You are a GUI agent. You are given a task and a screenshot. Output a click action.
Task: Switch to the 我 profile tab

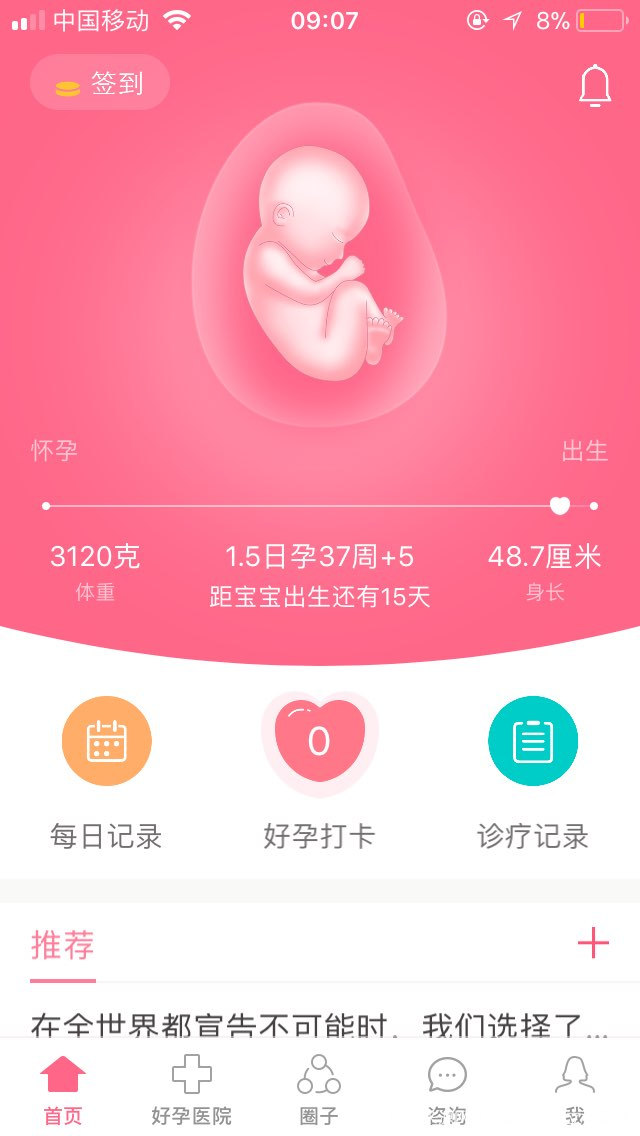[575, 1090]
